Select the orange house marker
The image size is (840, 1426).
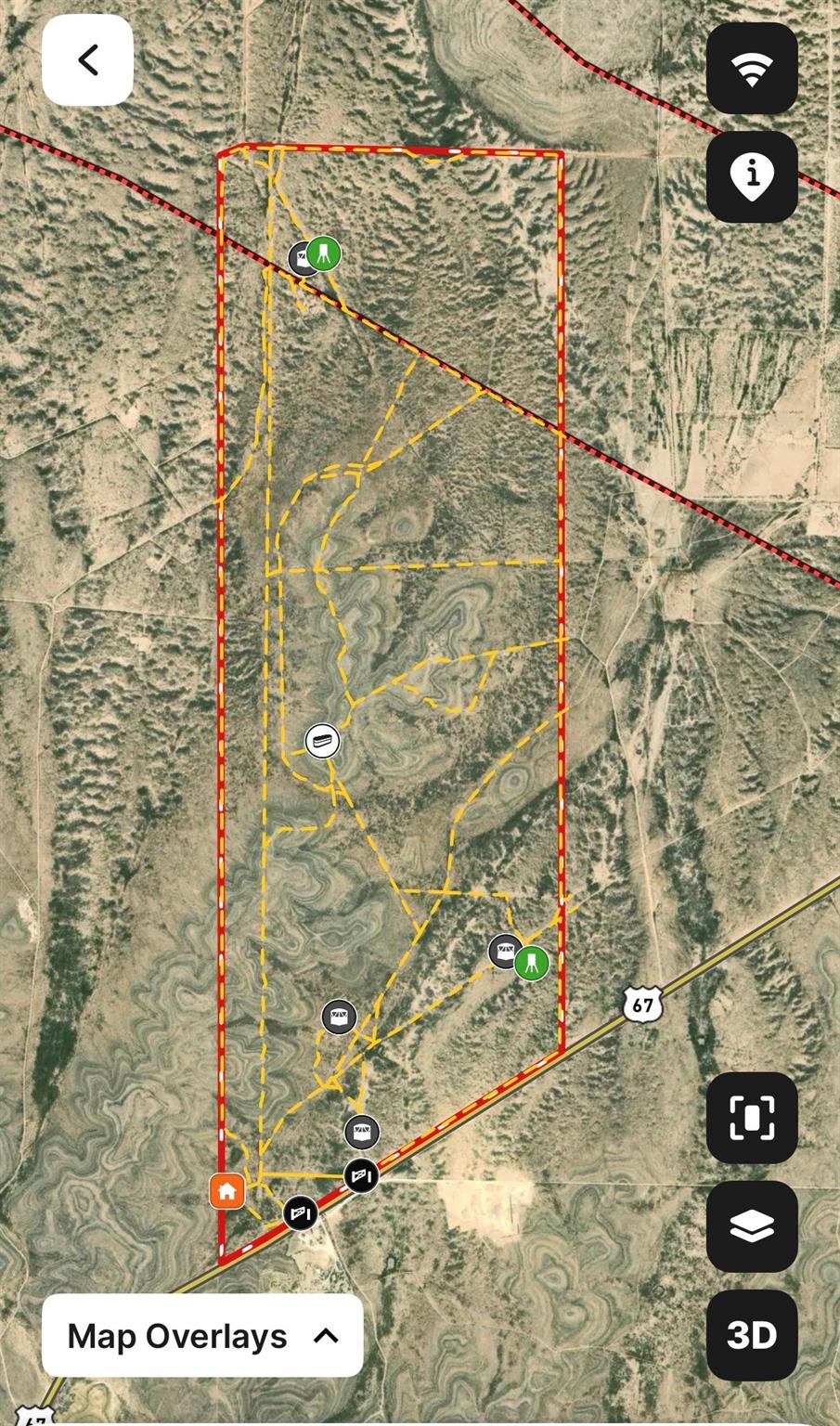pyautogui.click(x=226, y=1190)
